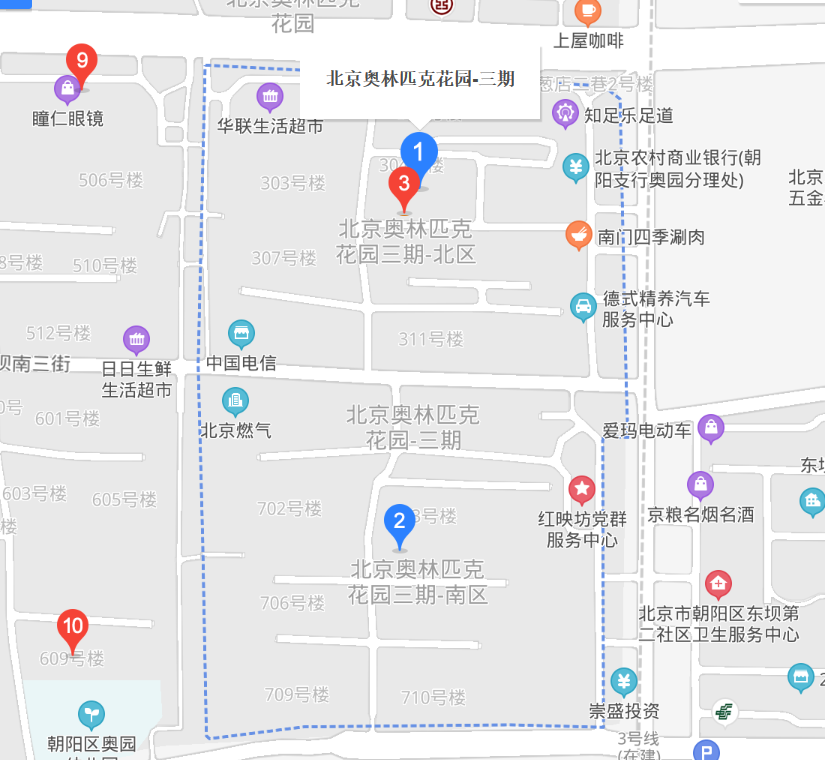
Task: Select red marker 10 by 609号楼
Action: point(71,629)
